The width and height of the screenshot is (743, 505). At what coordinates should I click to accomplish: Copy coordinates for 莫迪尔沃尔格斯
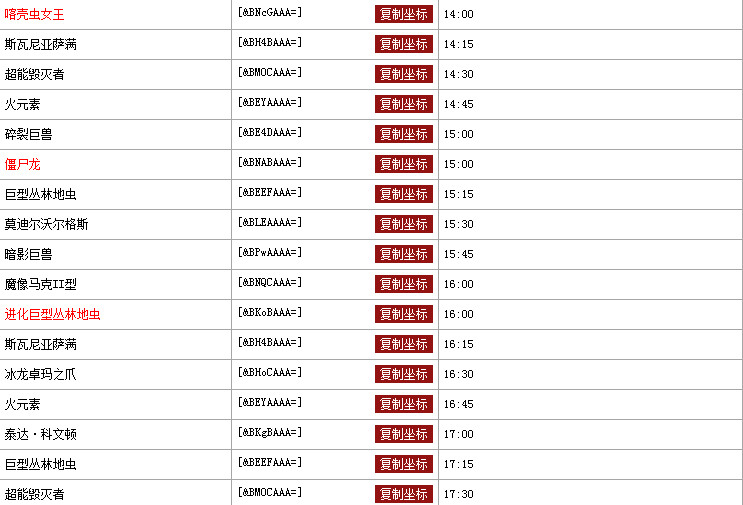click(x=404, y=224)
